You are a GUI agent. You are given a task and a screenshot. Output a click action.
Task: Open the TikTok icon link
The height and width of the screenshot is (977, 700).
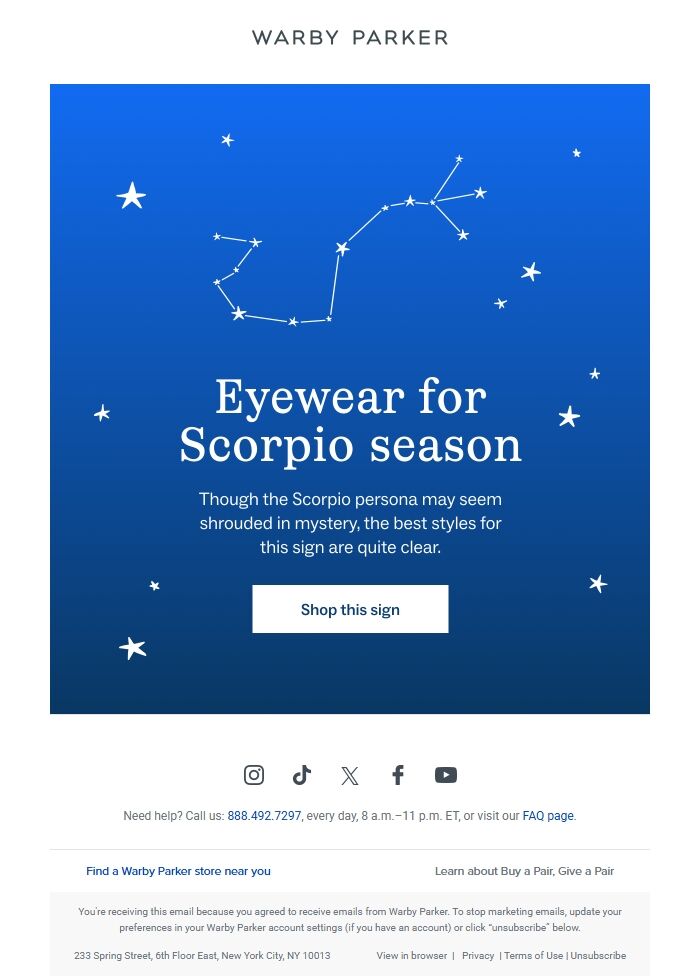(x=302, y=775)
